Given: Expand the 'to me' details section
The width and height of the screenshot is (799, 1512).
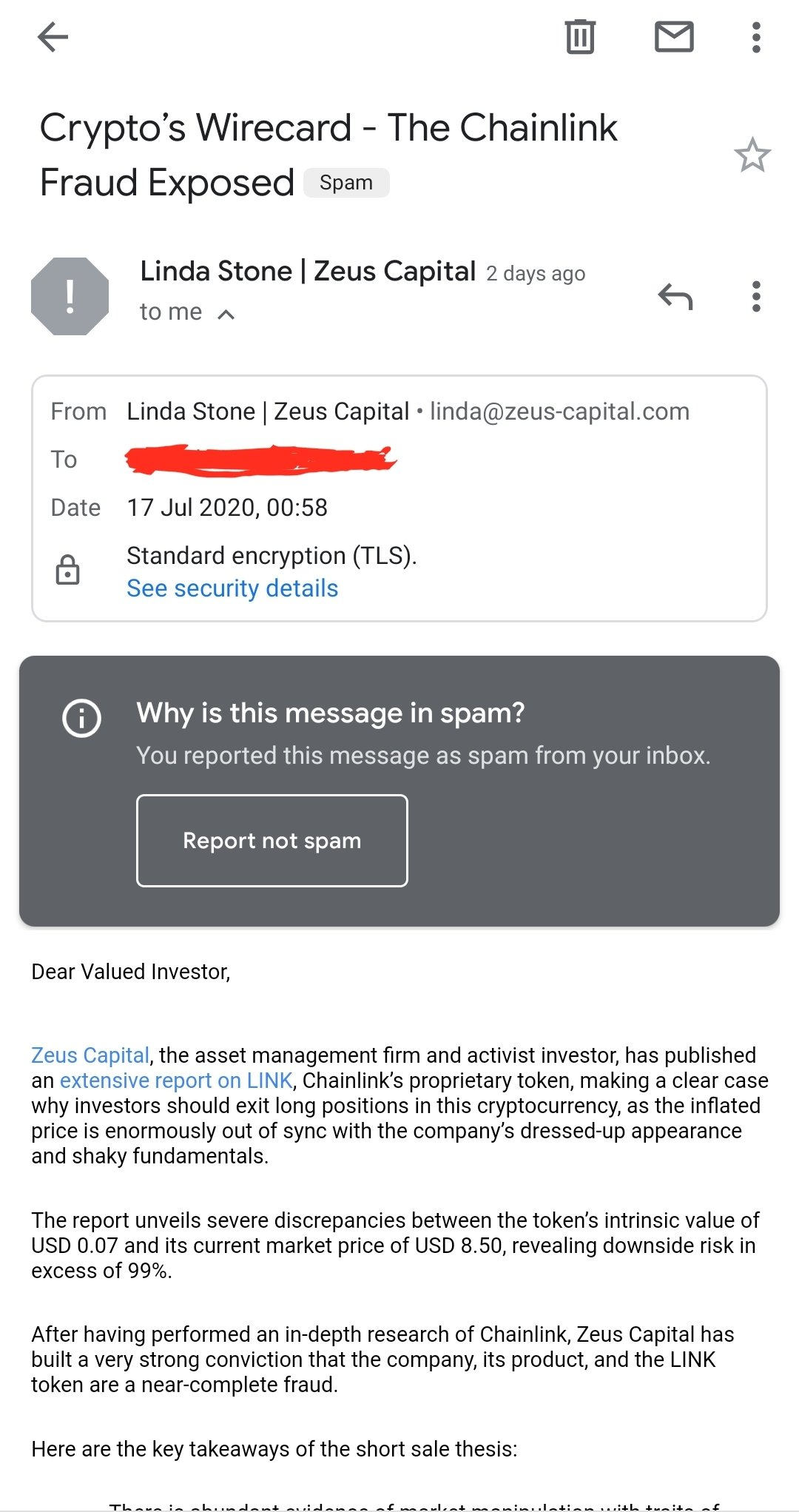Looking at the screenshot, I should point(170,312).
